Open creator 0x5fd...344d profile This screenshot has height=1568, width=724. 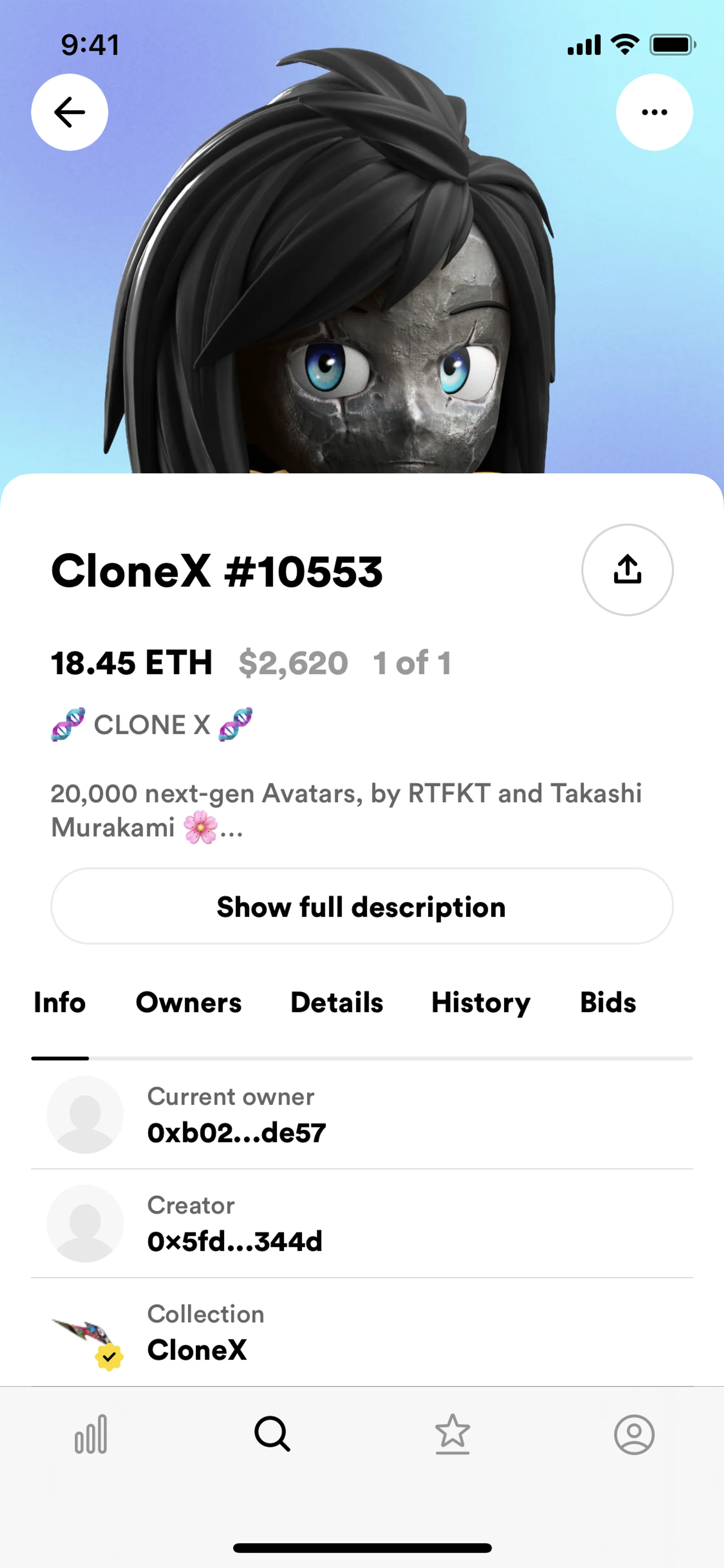pos(234,1224)
